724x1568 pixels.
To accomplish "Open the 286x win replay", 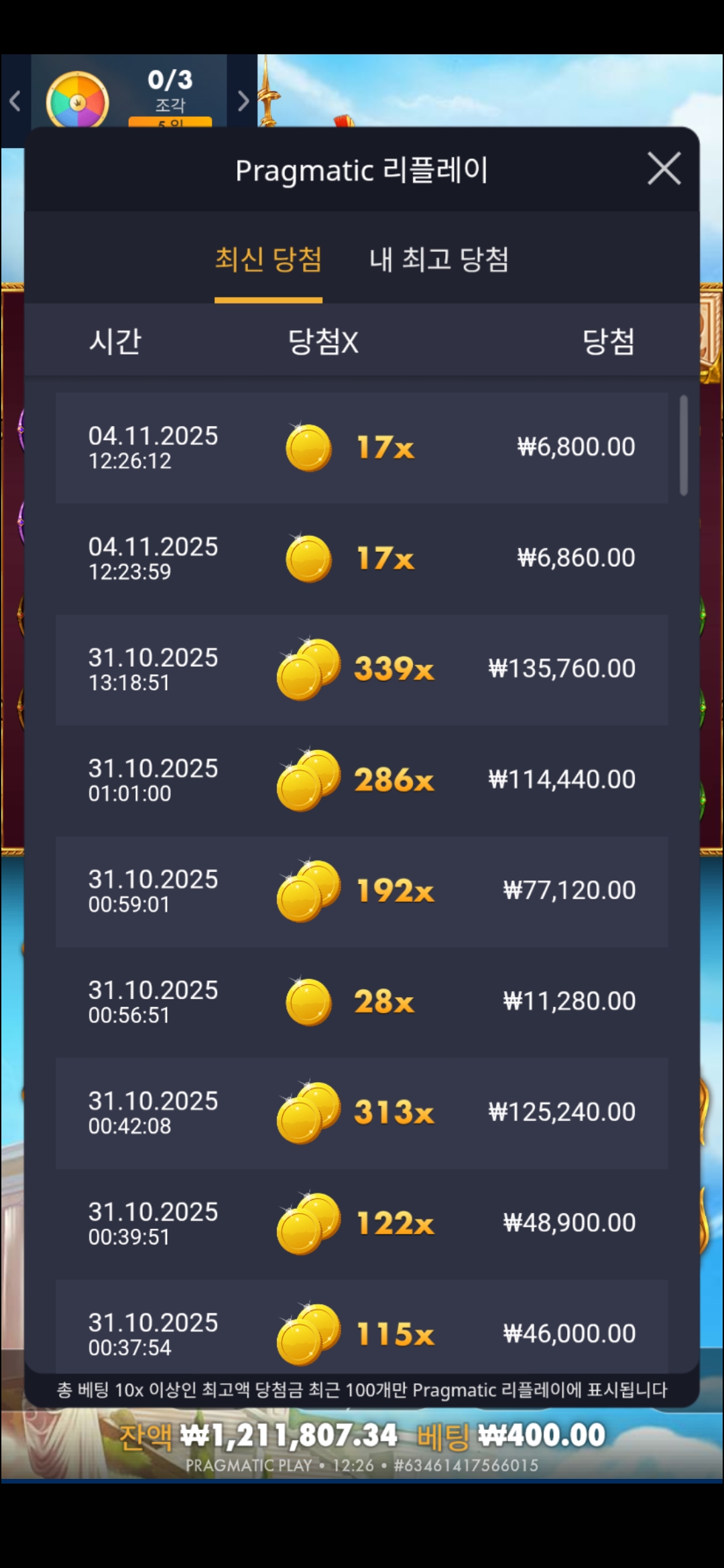I will pos(361,780).
